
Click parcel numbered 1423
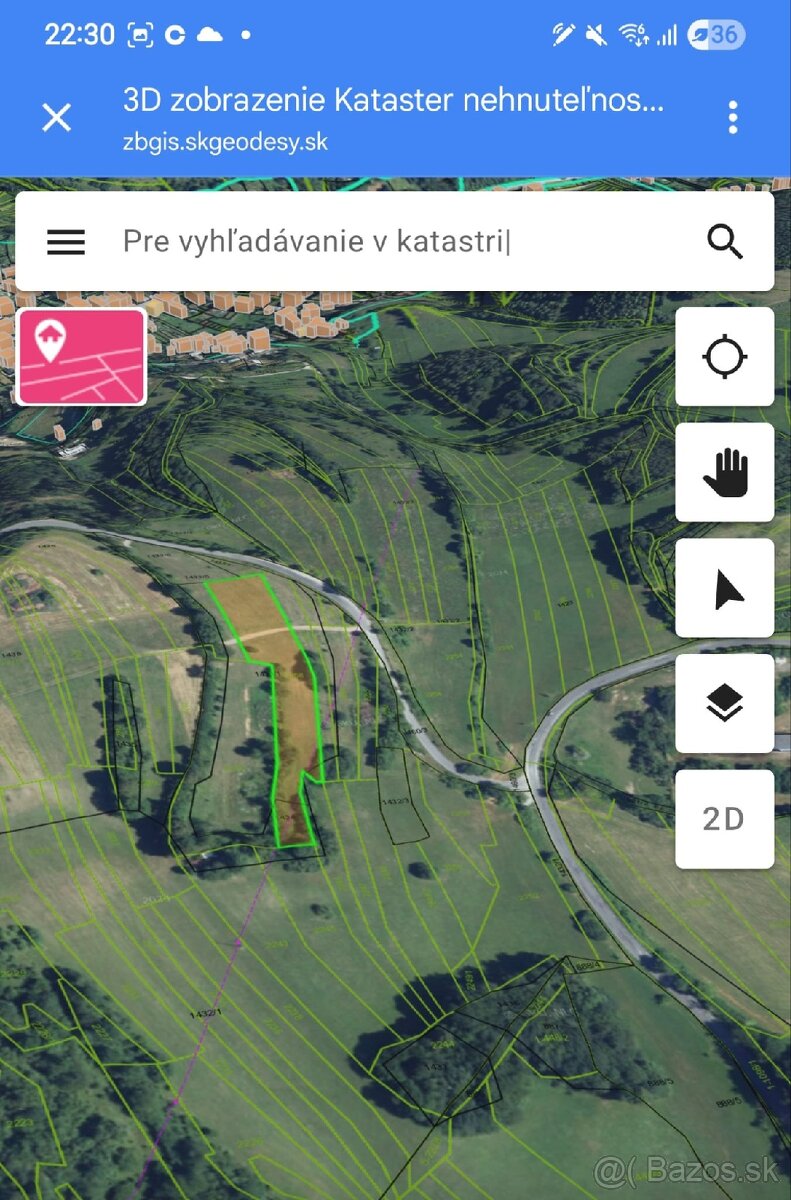(564, 603)
